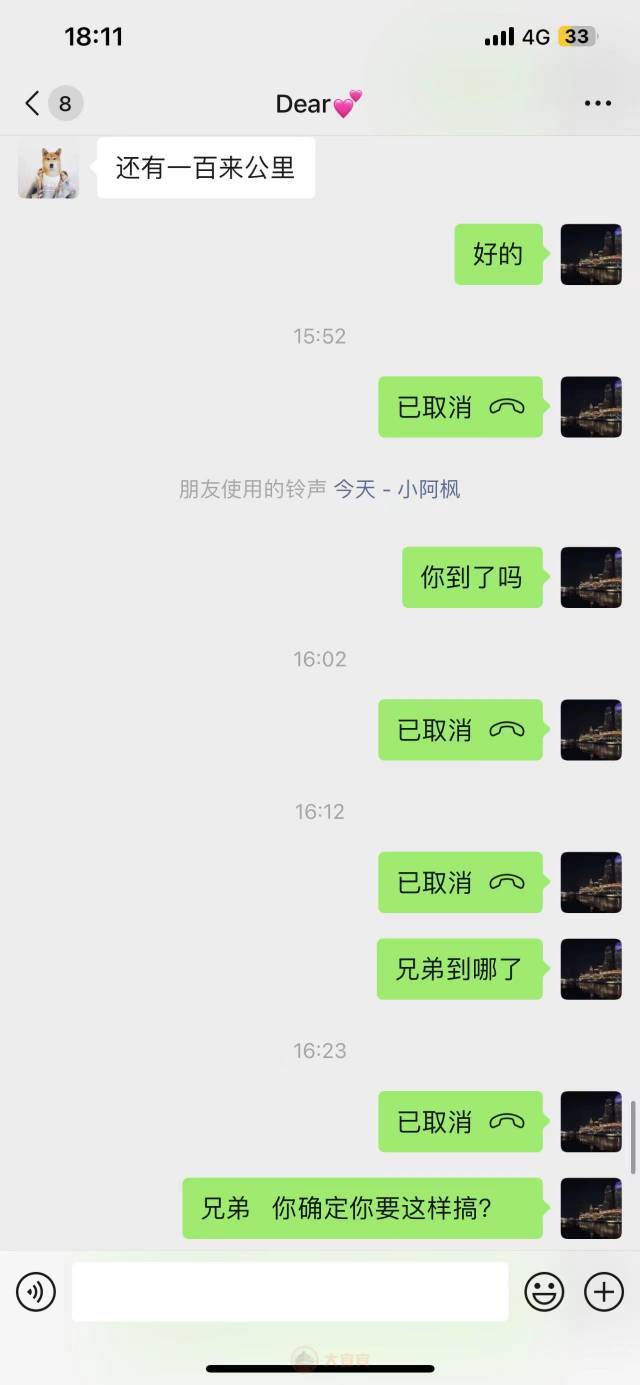Redial the cancelled call from 16:02
The height and width of the screenshot is (1385, 640).
click(460, 730)
